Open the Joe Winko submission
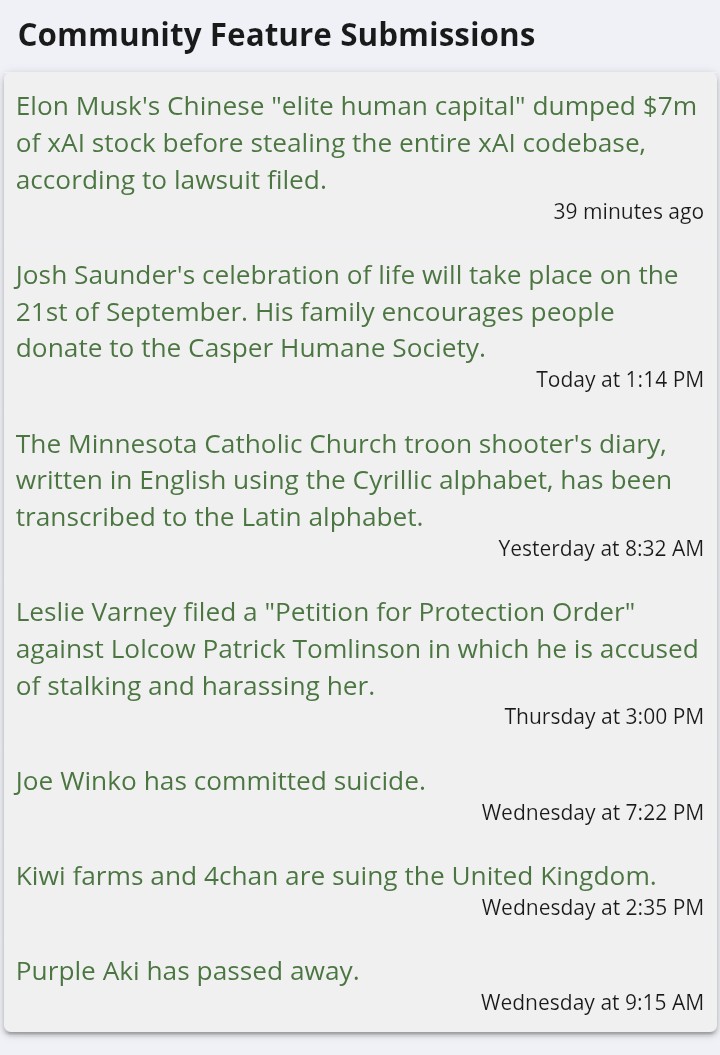The height and width of the screenshot is (1055, 720). click(x=221, y=781)
